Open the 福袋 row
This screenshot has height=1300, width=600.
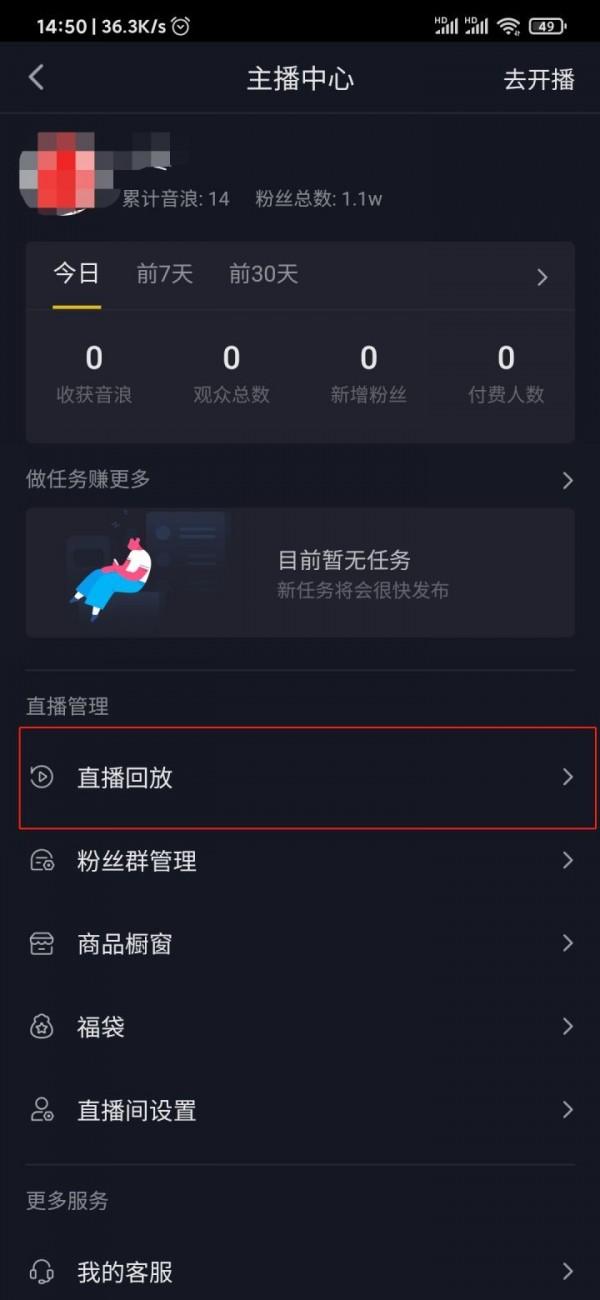pos(300,1027)
